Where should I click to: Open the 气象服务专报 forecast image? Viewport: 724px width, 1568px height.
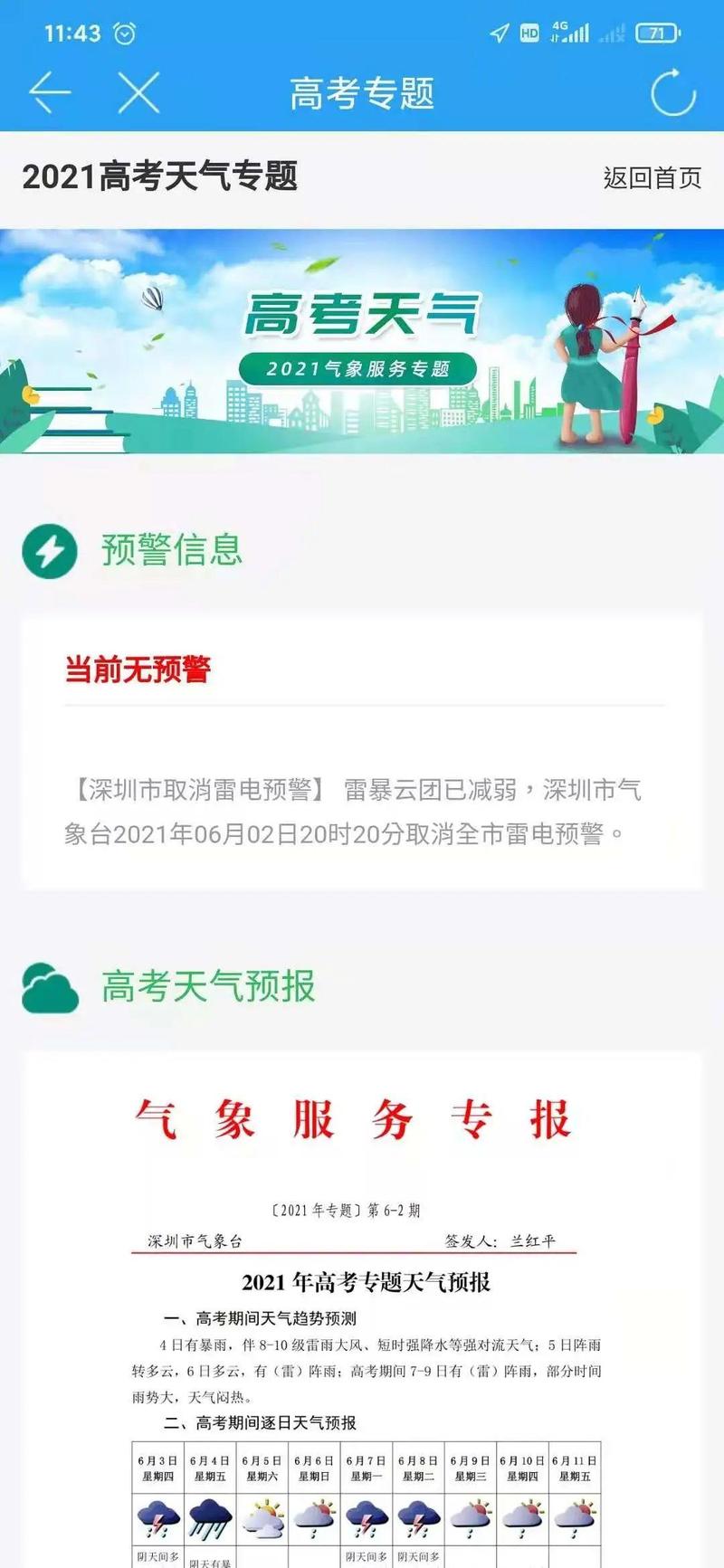tap(362, 1312)
